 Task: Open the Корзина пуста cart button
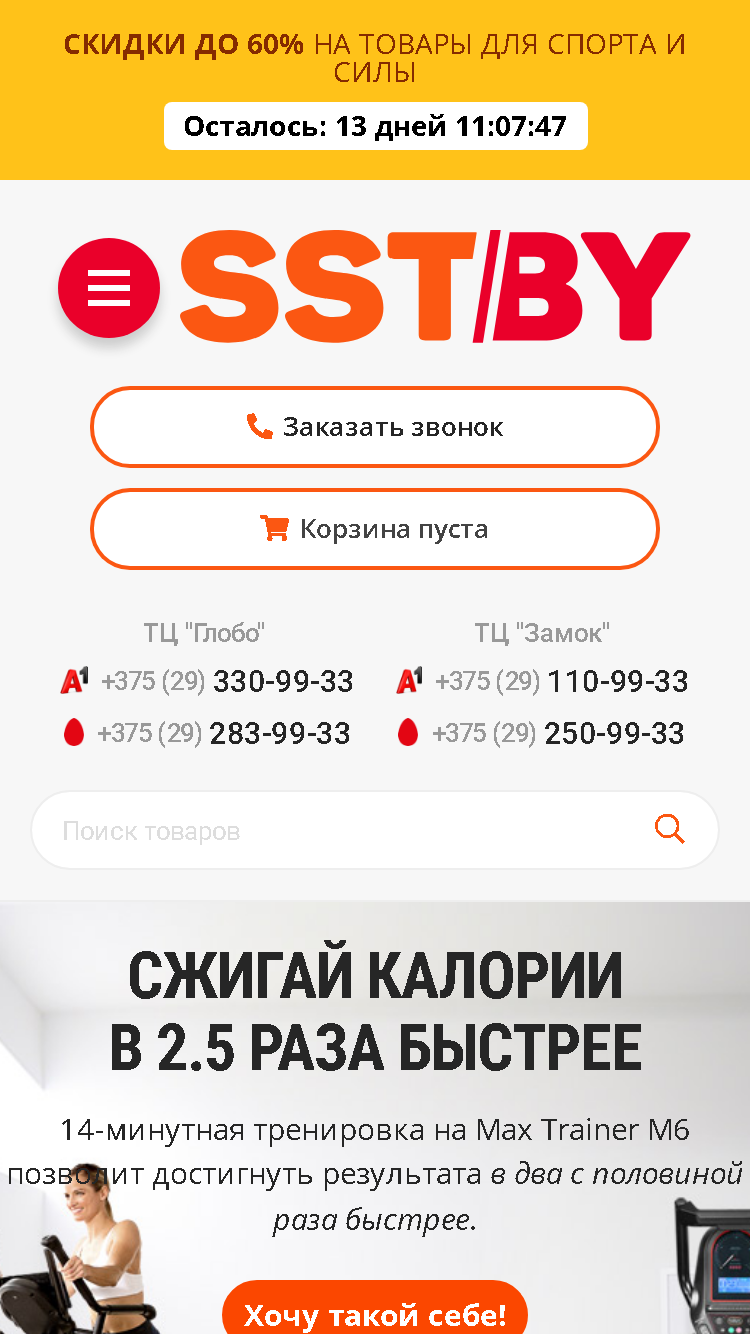(x=375, y=529)
